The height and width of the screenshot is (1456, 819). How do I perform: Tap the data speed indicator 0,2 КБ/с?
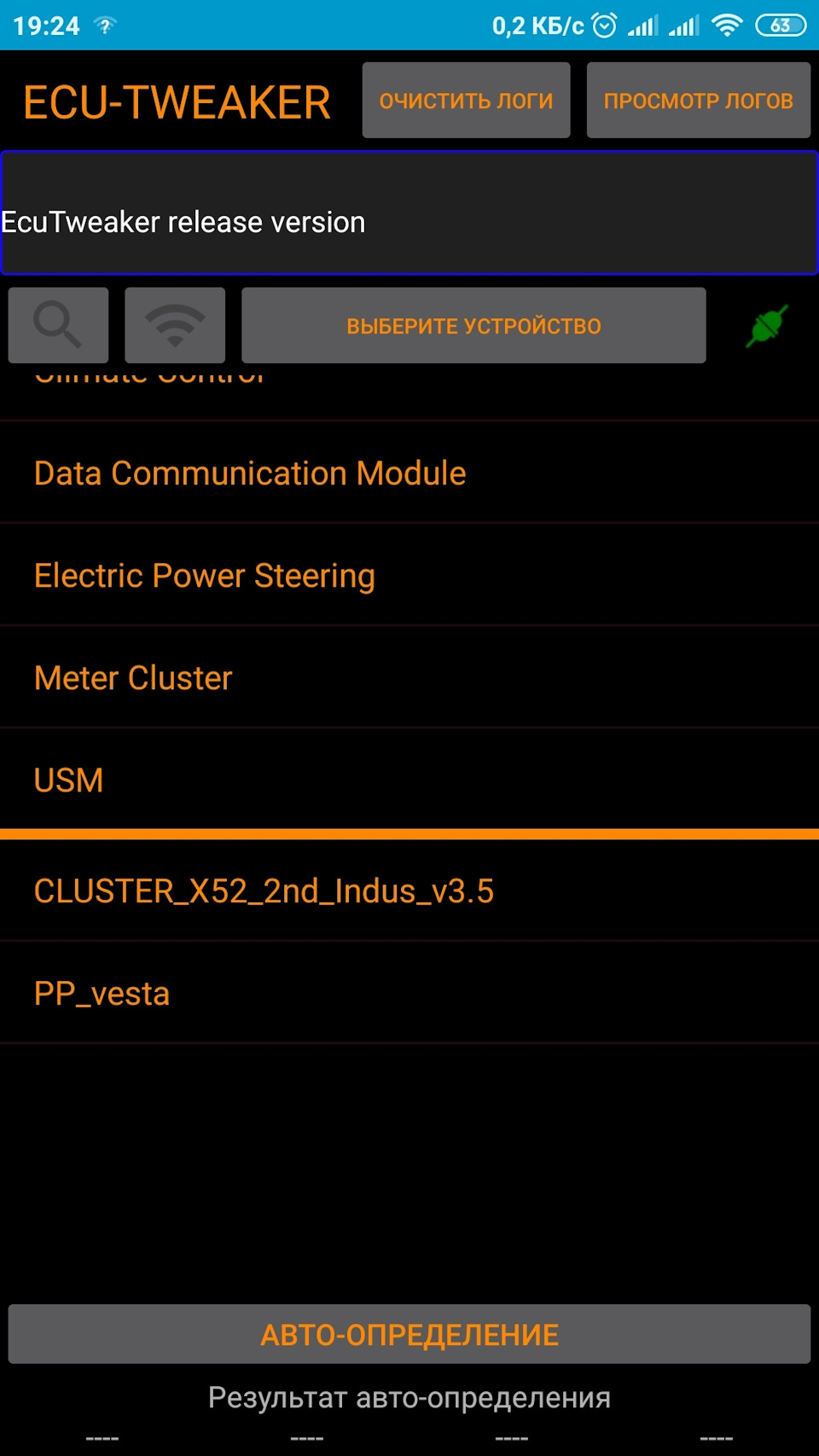point(537,26)
